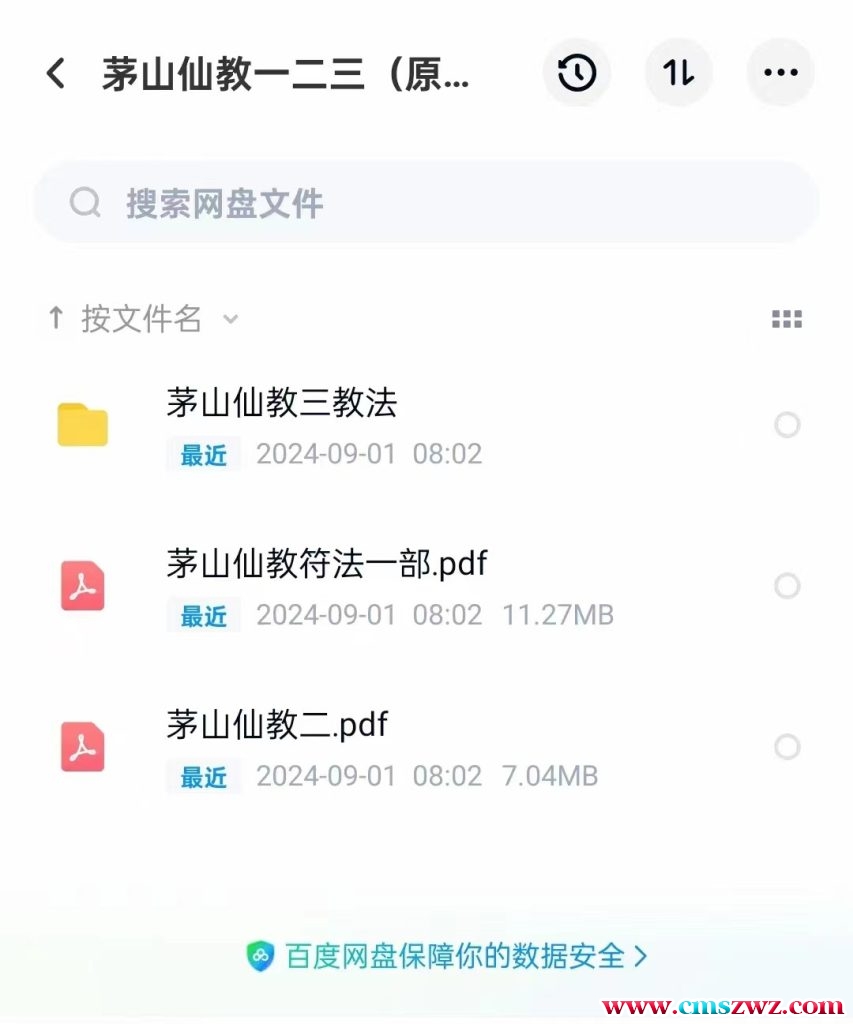This screenshot has height=1024, width=853.
Task: Open 茅山仙教符法一部.pdf file
Action: tap(326, 564)
